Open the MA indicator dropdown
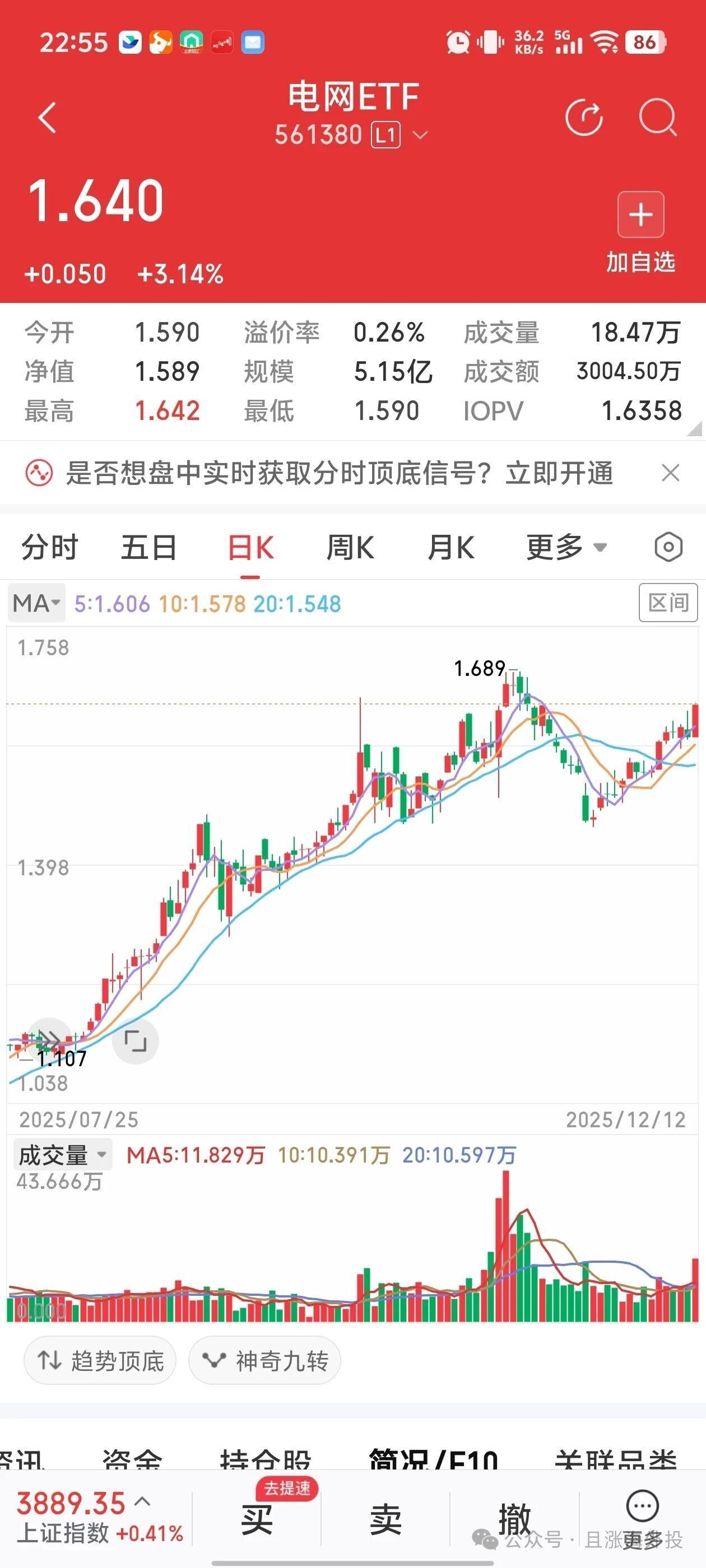Screen dimensions: 706x1568 click(36, 603)
